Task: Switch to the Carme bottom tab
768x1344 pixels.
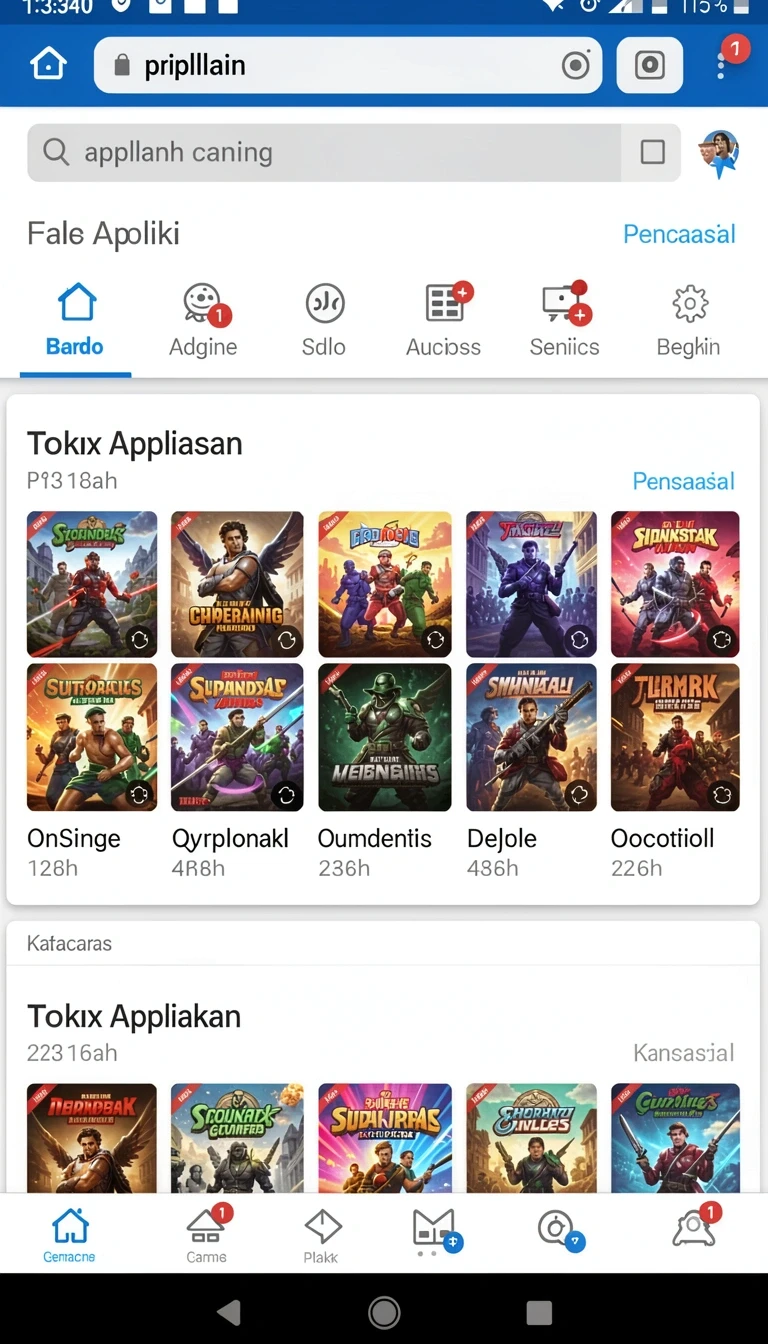Action: pos(207,1234)
